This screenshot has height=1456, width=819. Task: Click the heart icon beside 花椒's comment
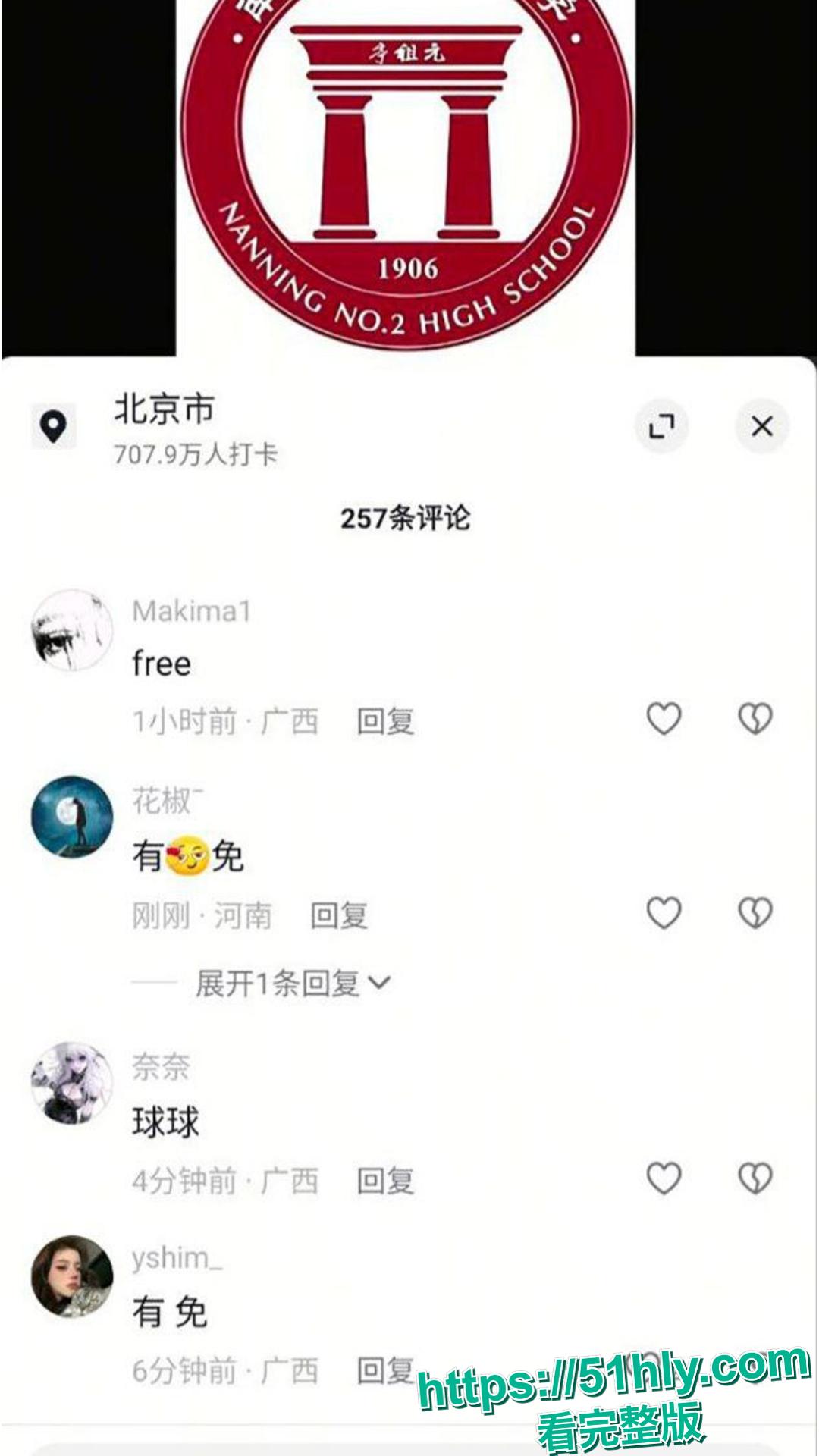pos(663,914)
